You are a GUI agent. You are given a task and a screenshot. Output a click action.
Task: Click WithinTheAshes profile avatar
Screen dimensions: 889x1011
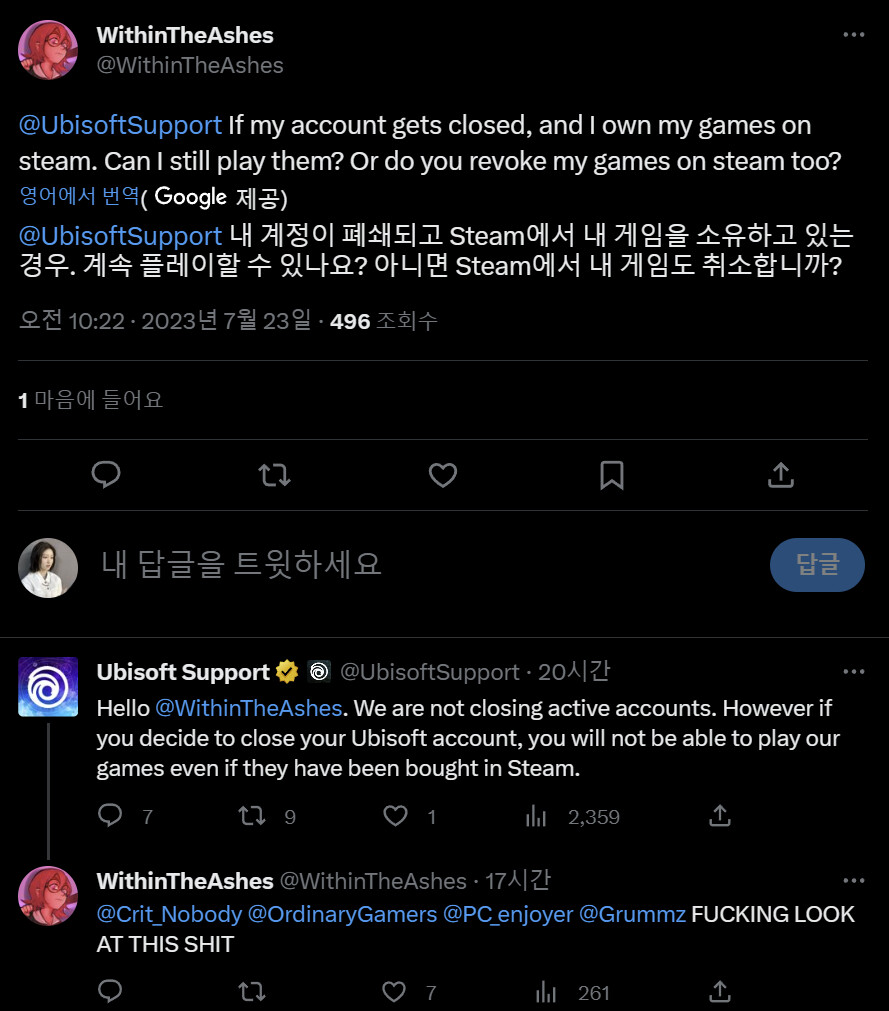[48, 49]
